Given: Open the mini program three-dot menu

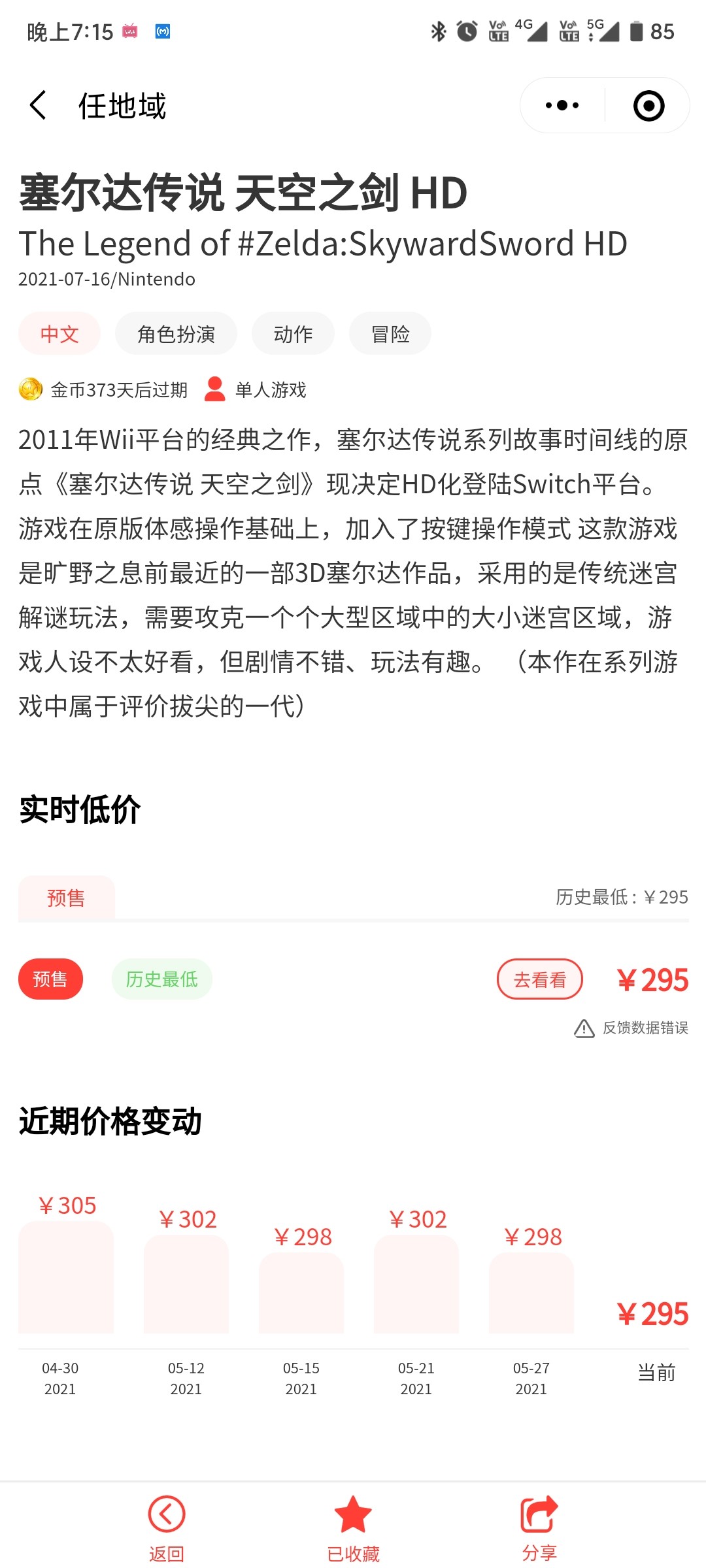Looking at the screenshot, I should 562,105.
